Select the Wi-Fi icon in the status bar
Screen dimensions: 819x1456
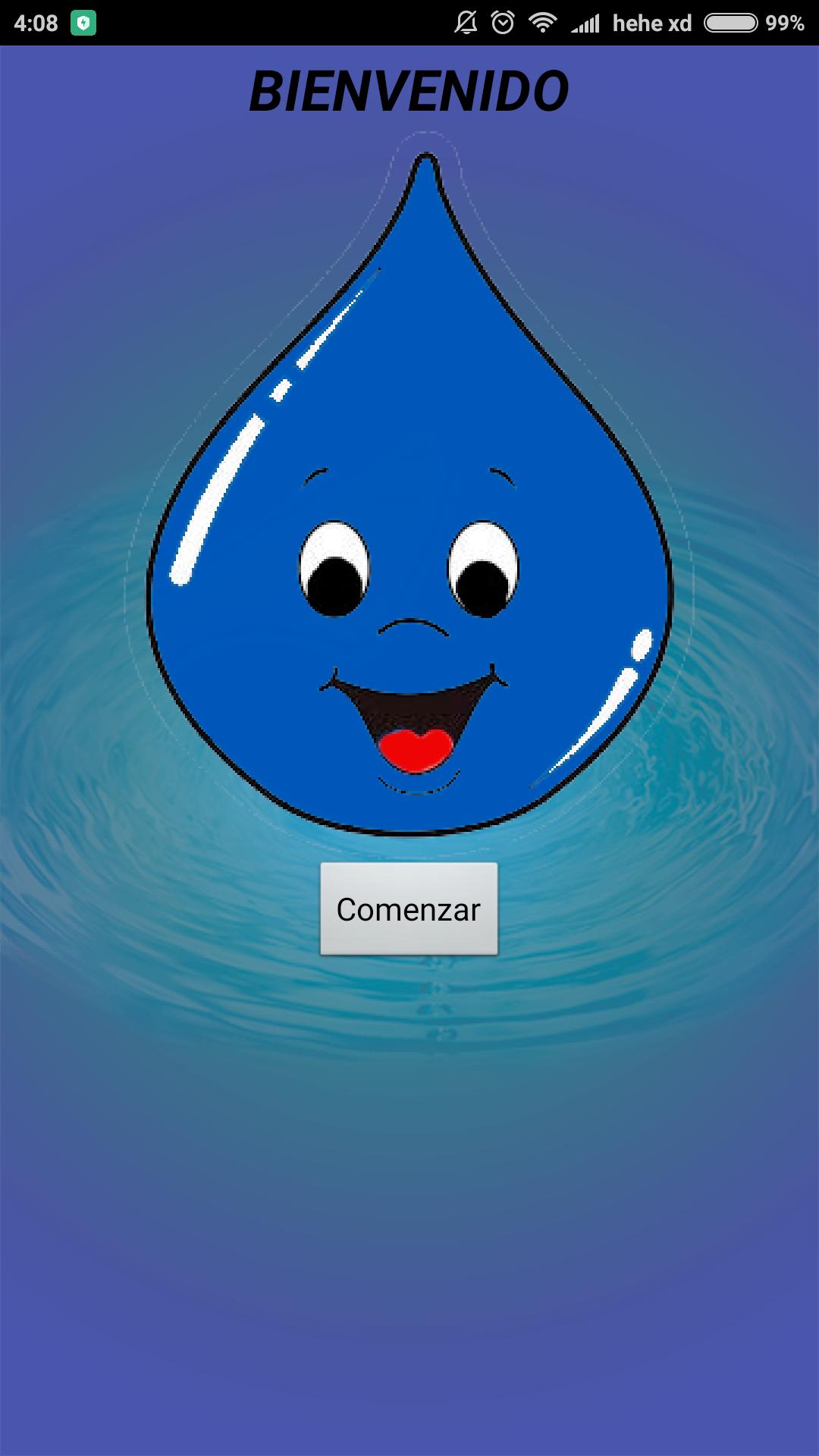pyautogui.click(x=544, y=24)
